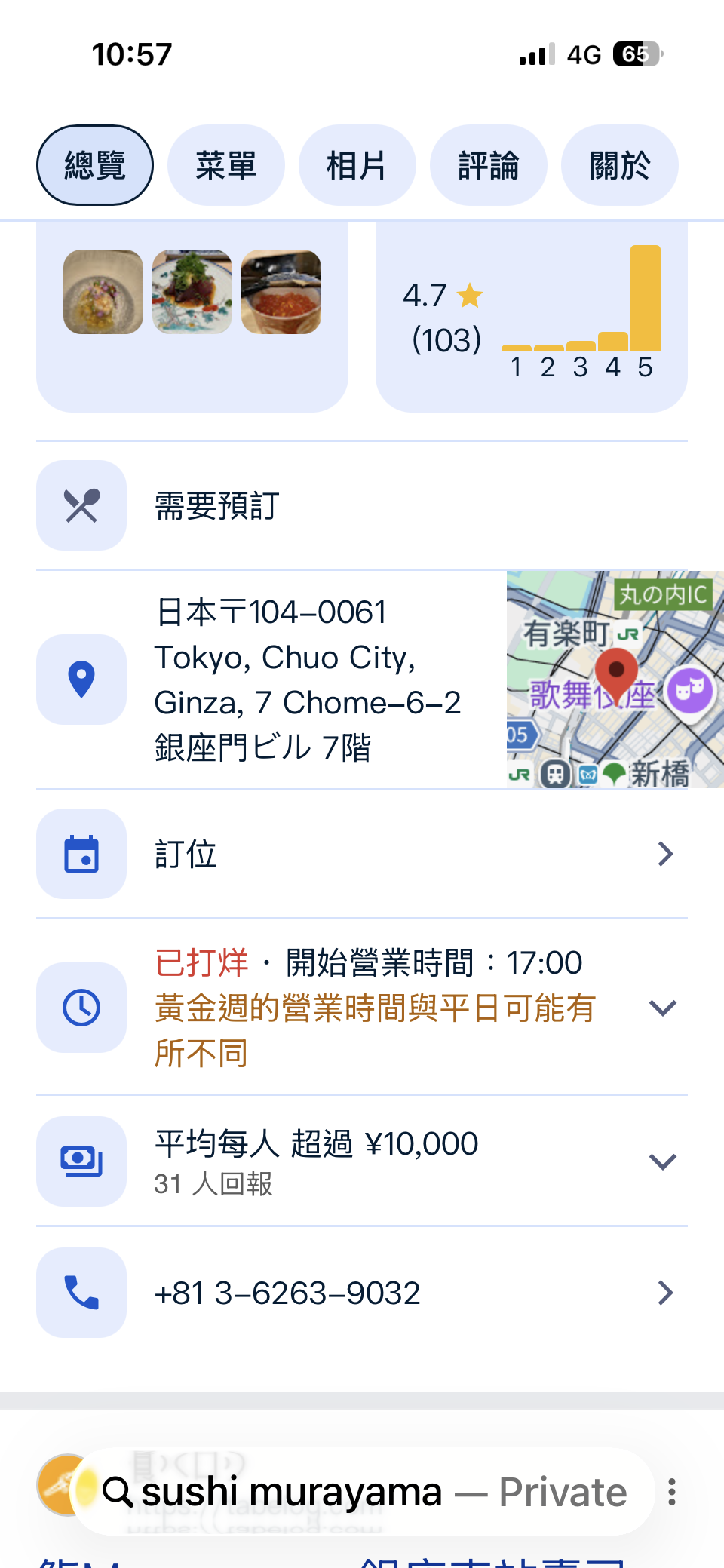Screen dimensions: 724x1568
Task: Tap the sushi murayama search address bar
Action: 362,1492
